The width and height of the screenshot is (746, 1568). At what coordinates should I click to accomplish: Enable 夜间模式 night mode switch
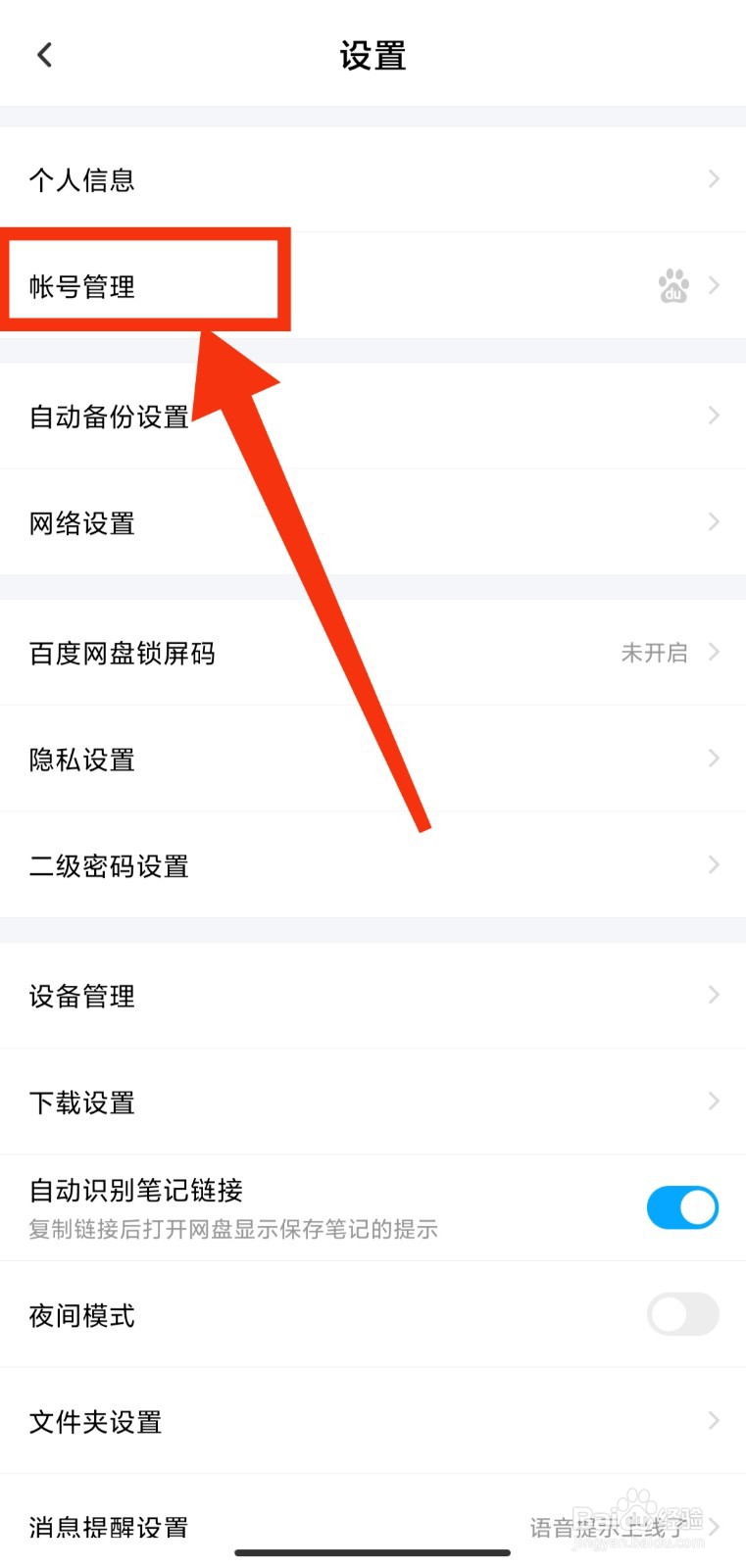(x=682, y=1315)
